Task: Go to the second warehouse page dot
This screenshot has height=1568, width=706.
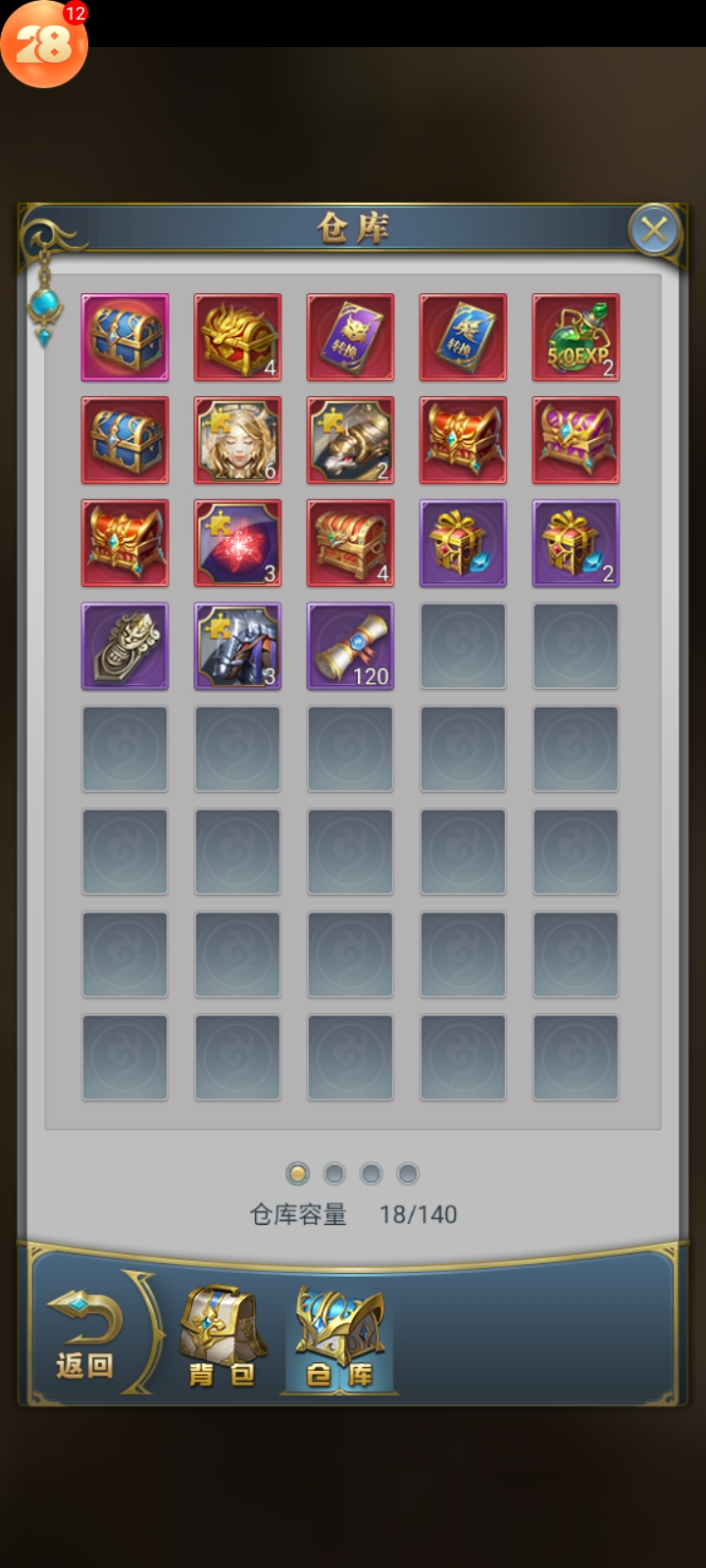Action: (x=334, y=1173)
